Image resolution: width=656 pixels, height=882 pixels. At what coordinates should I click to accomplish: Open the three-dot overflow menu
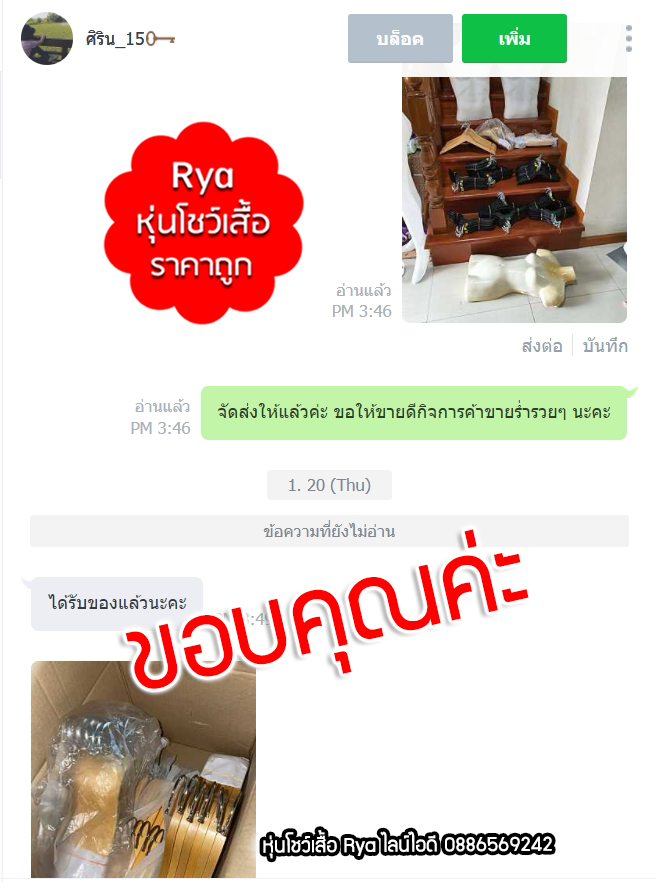(x=628, y=39)
